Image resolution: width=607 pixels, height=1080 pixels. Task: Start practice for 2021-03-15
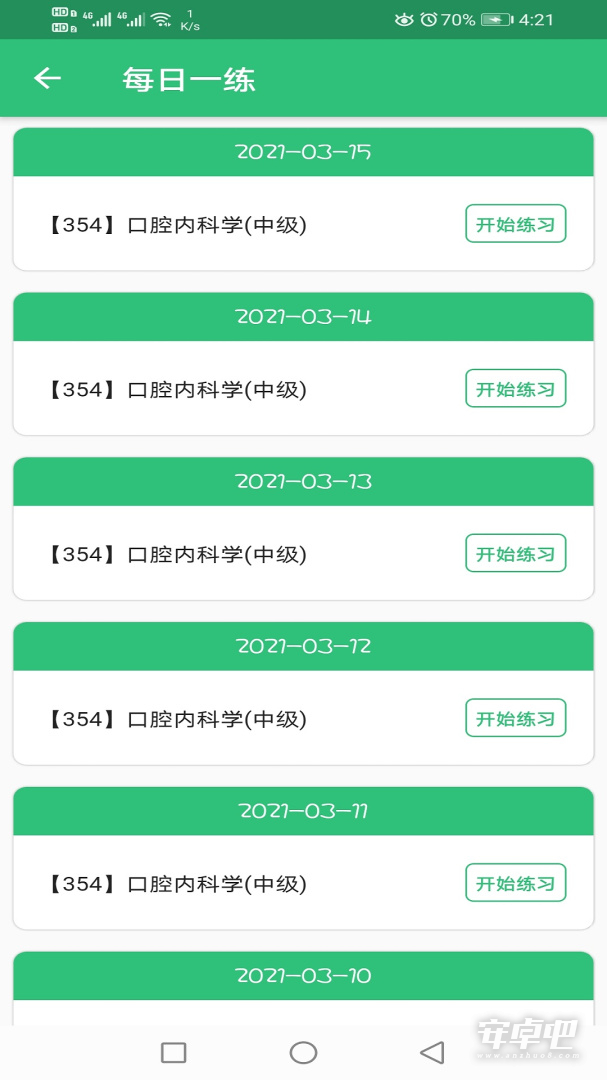point(515,224)
